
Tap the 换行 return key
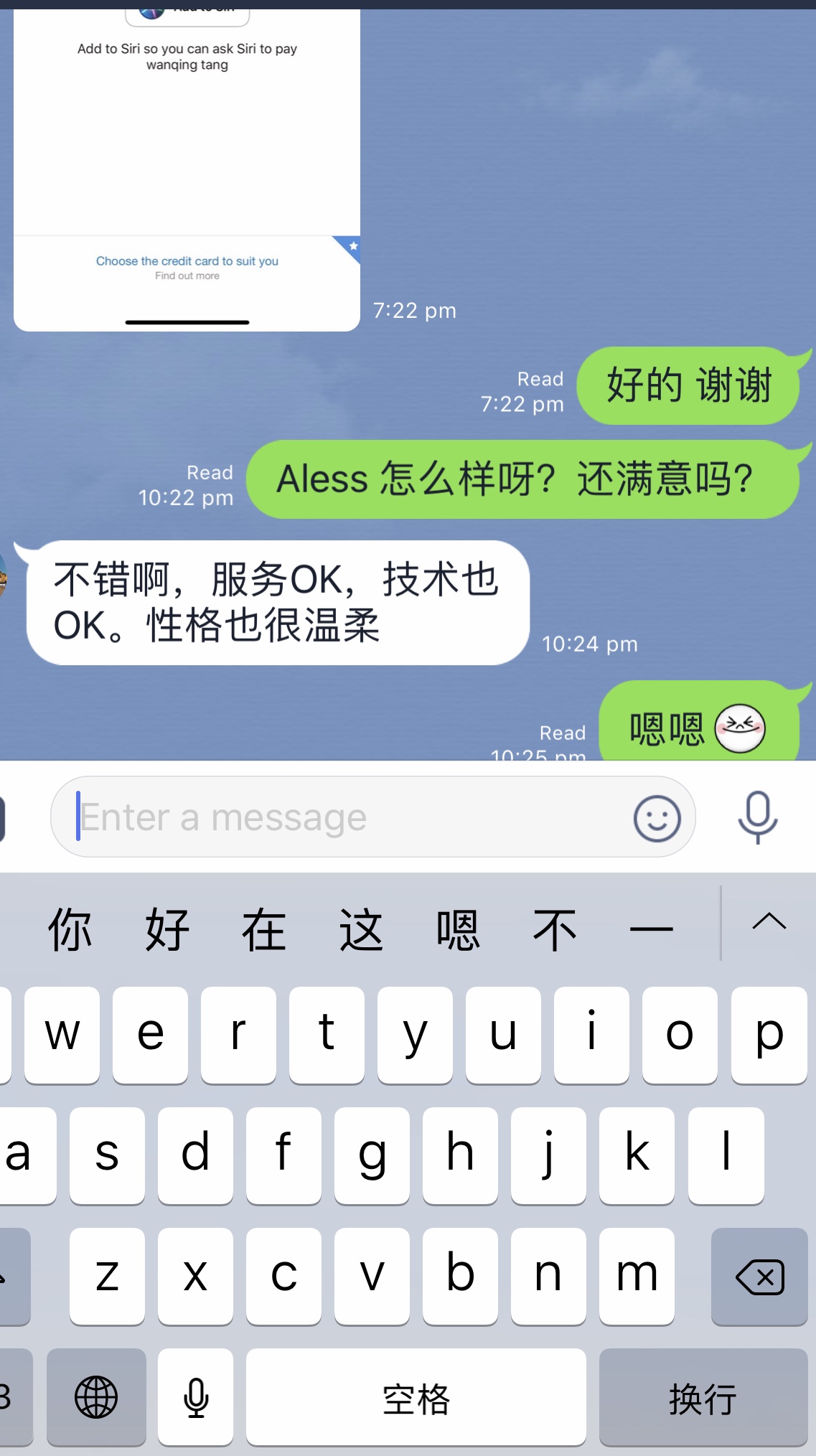703,1397
